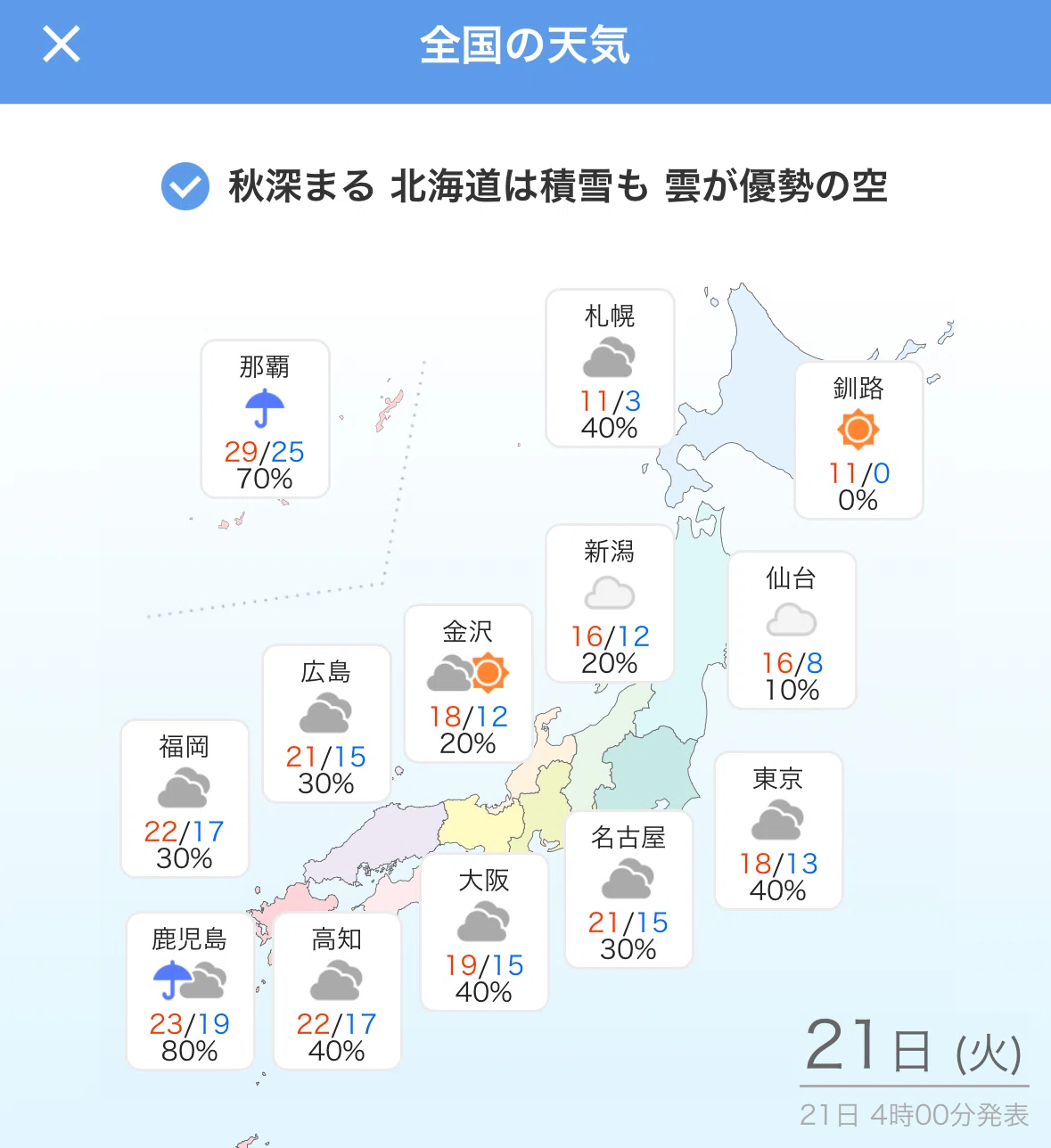The image size is (1051, 1148).
Task: Open the 釧路 forecast card
Action: pos(858,440)
